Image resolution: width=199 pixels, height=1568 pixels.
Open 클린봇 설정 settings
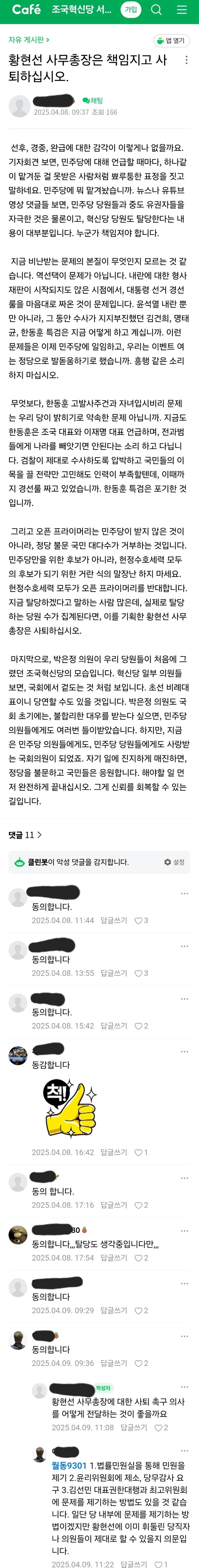174,862
